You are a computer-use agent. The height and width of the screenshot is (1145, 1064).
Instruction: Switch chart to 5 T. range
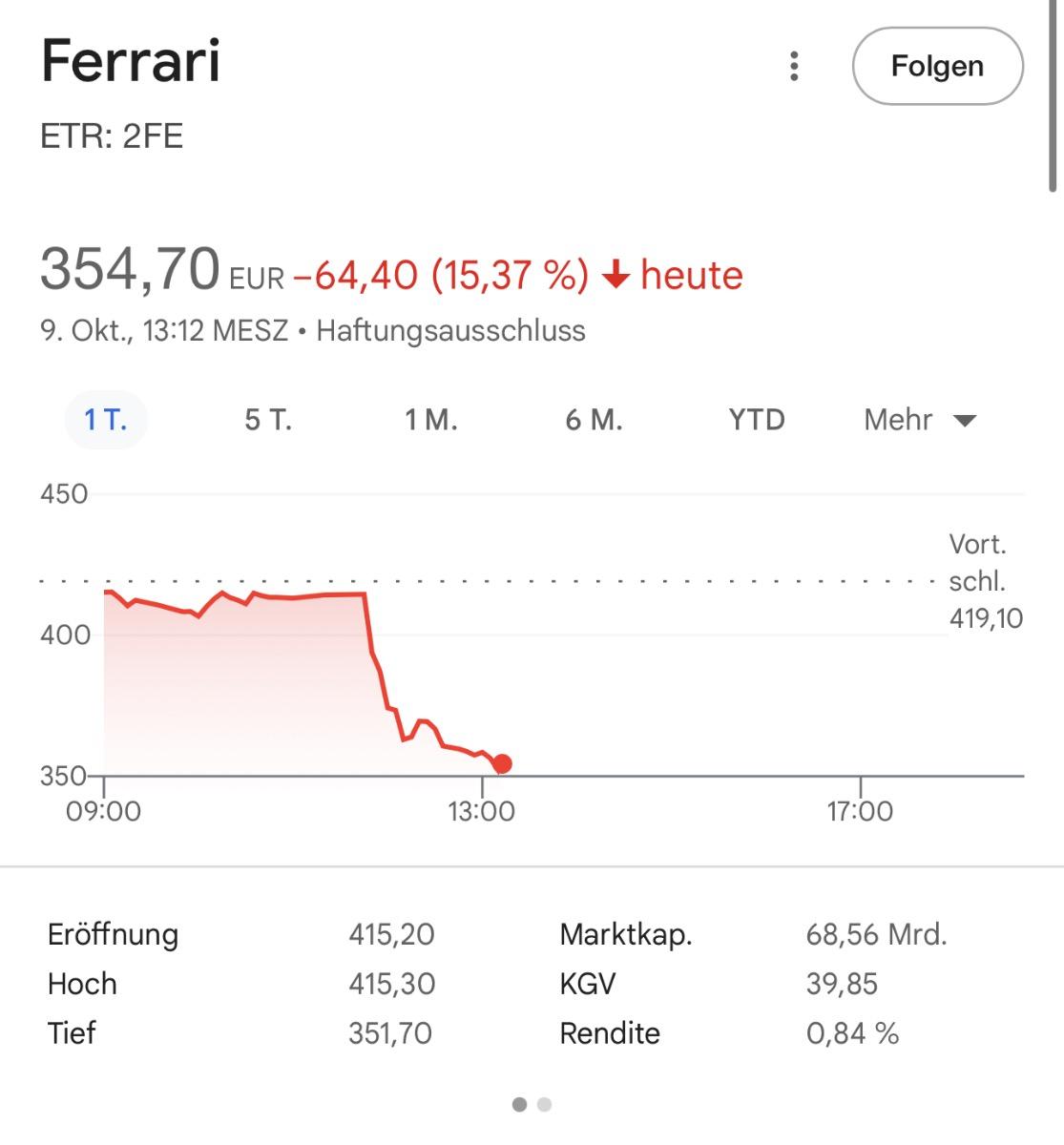pos(268,420)
